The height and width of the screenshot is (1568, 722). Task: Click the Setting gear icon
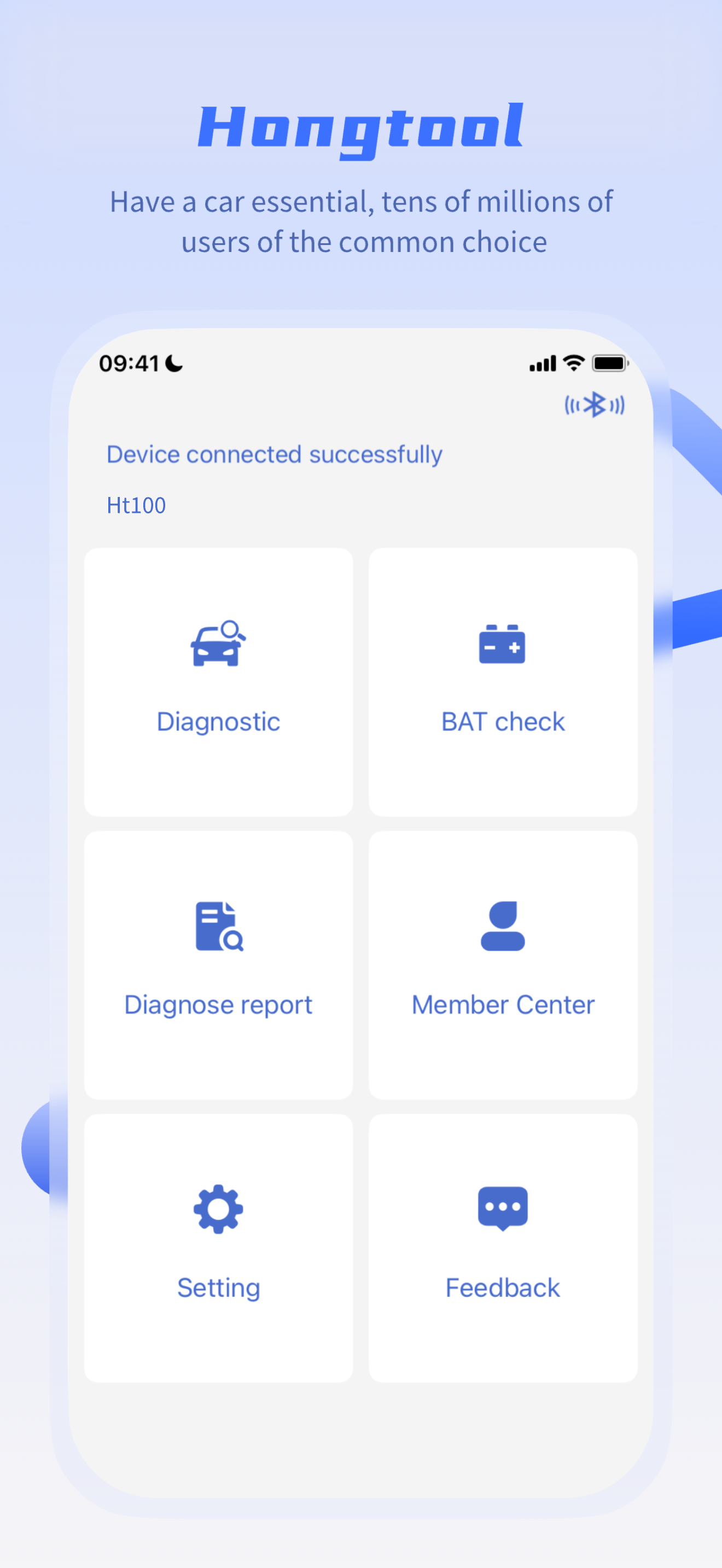coord(218,1208)
